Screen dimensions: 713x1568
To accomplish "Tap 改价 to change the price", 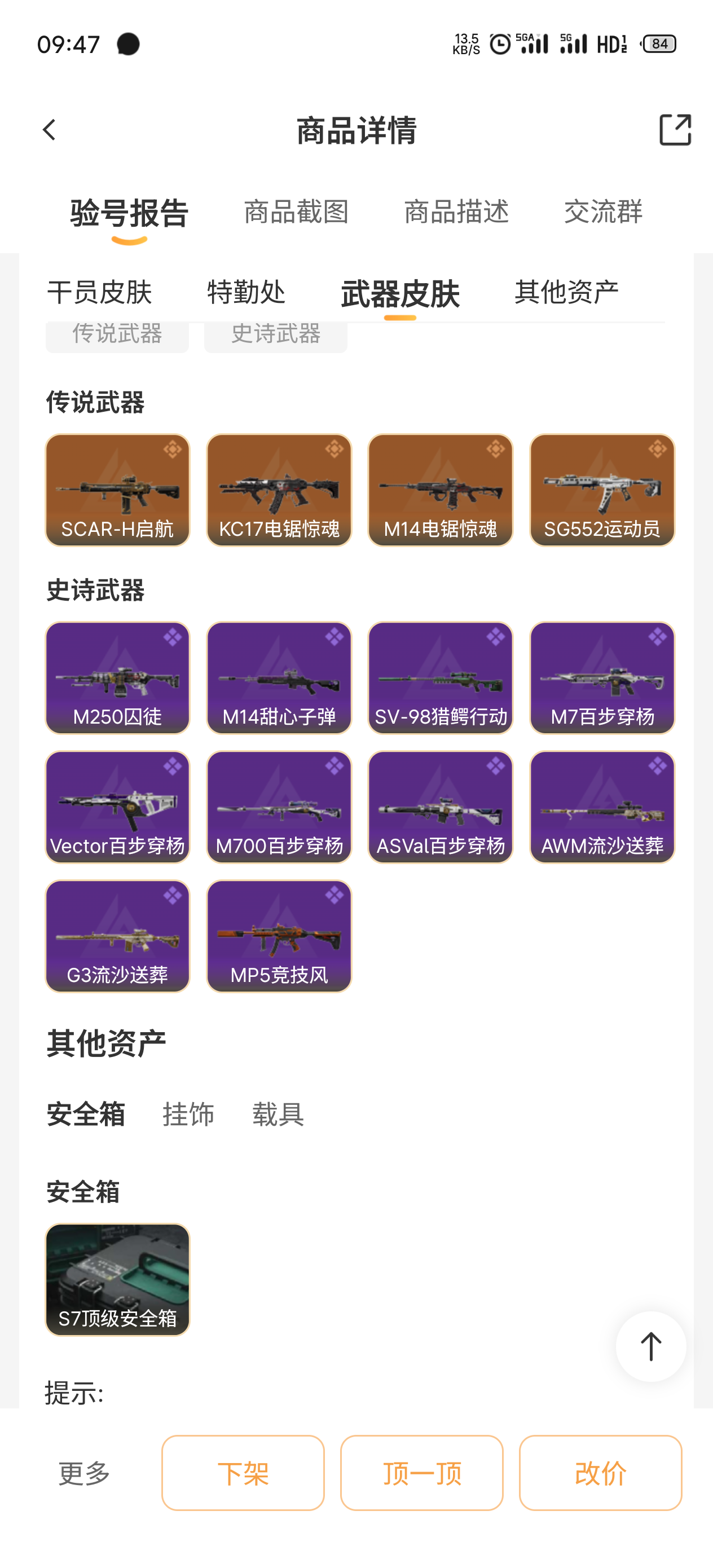I will tap(600, 1473).
